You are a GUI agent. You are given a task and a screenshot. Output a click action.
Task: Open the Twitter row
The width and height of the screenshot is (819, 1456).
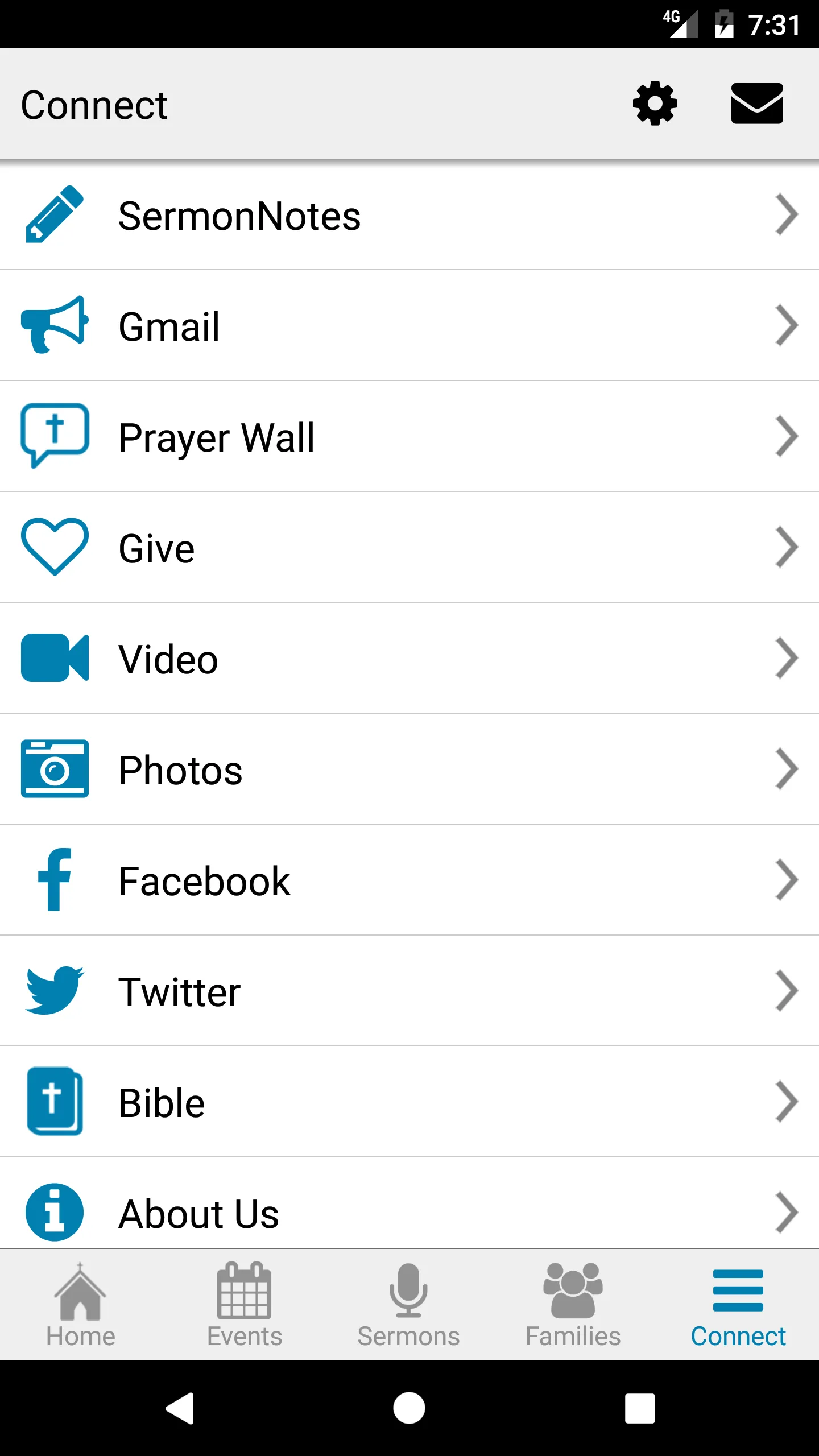[x=409, y=991]
